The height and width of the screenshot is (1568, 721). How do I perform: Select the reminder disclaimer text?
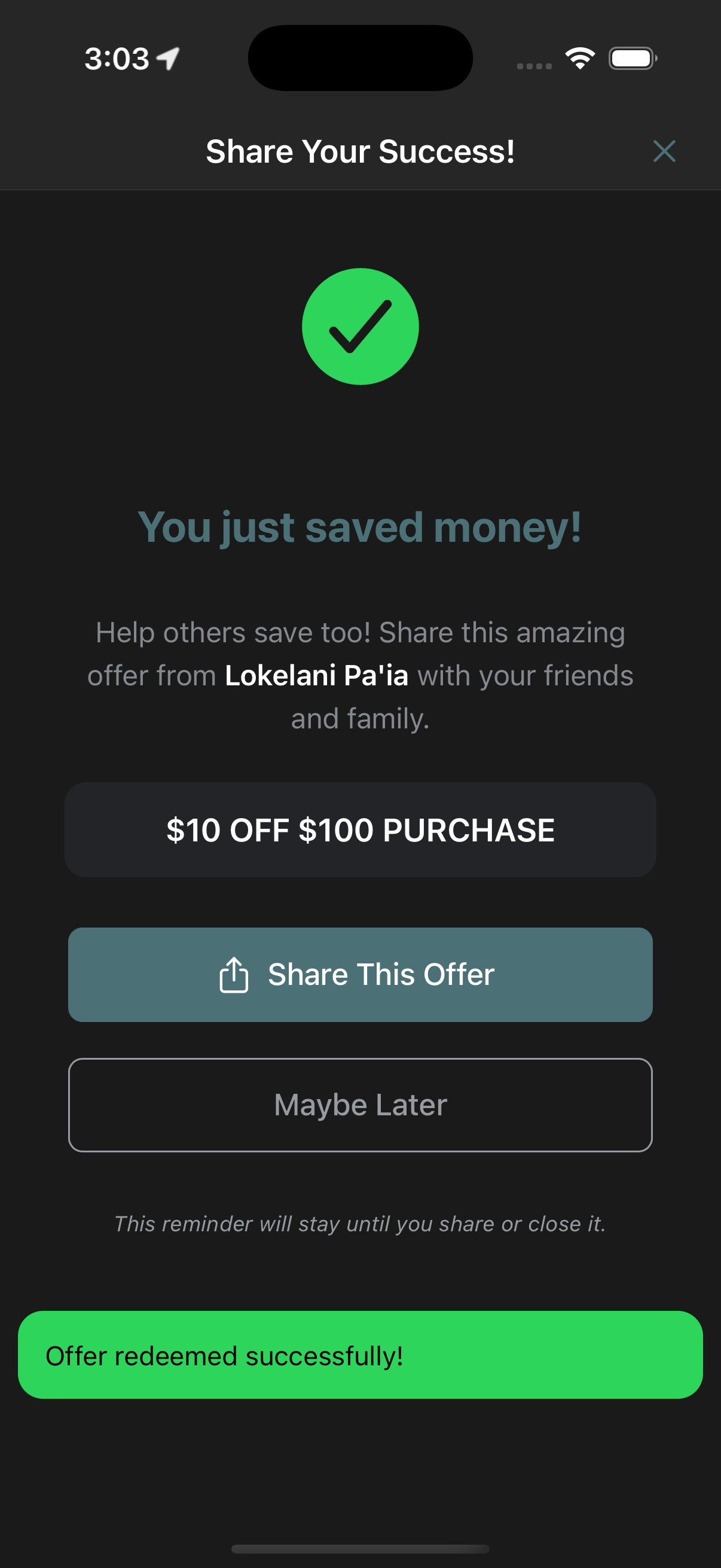360,1224
